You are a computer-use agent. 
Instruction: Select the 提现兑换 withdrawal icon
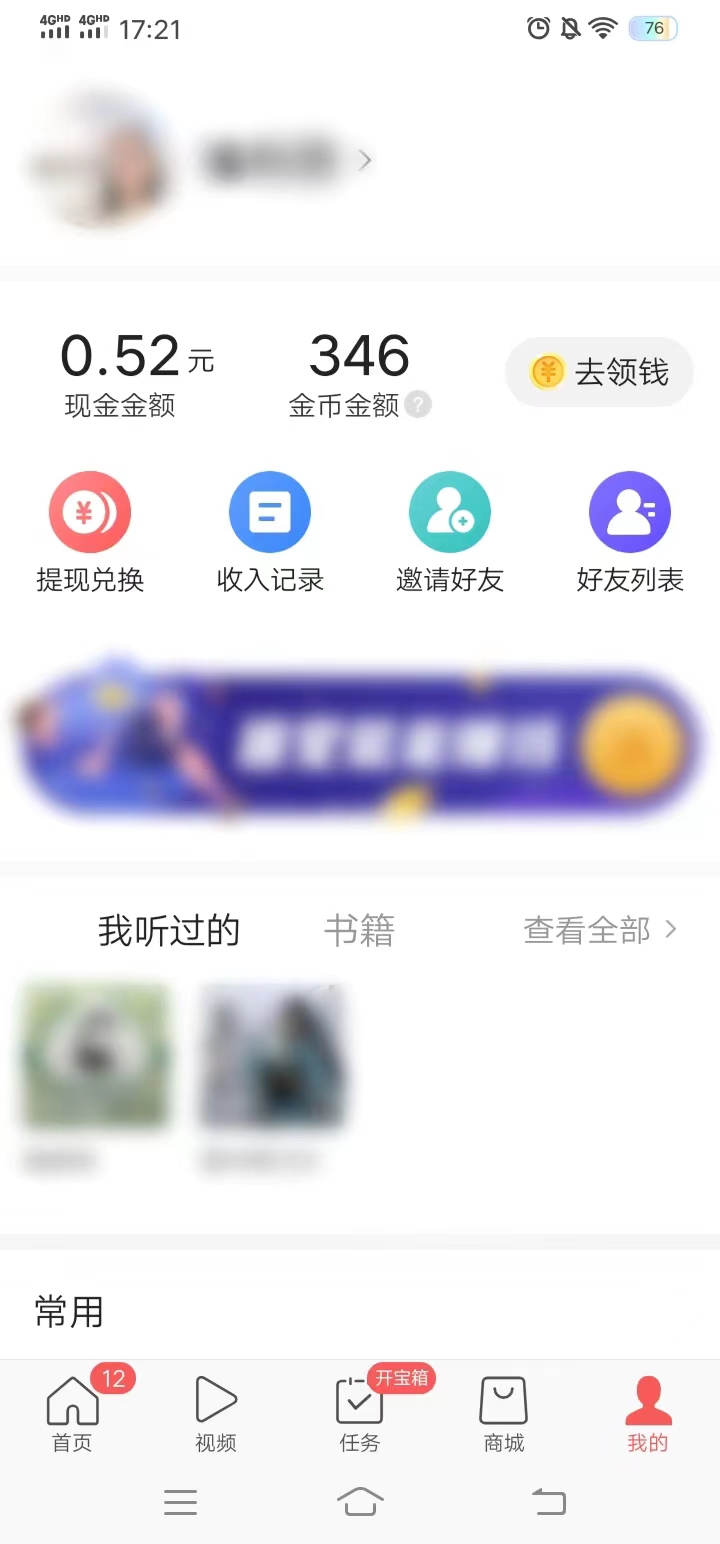90,511
